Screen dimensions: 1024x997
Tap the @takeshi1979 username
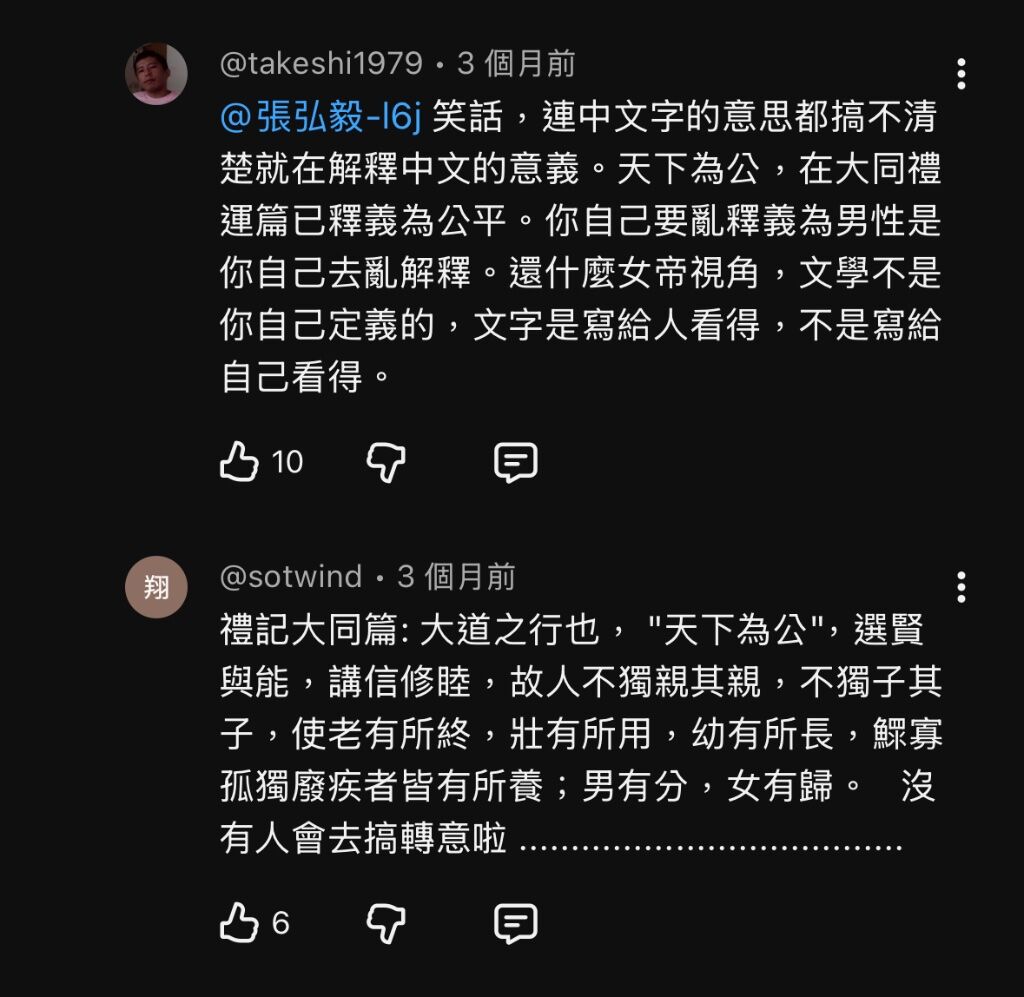point(321,64)
